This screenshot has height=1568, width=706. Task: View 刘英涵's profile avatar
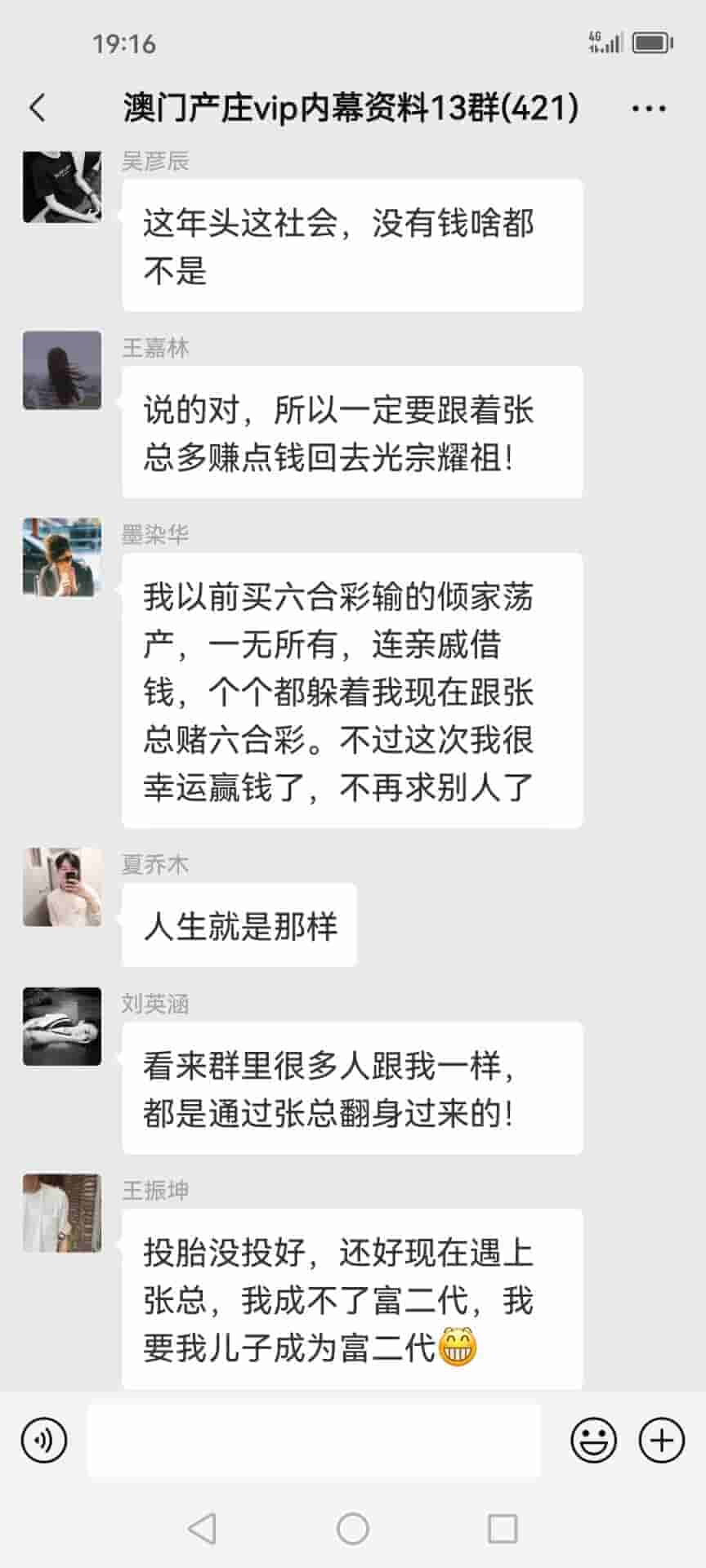coord(62,1027)
